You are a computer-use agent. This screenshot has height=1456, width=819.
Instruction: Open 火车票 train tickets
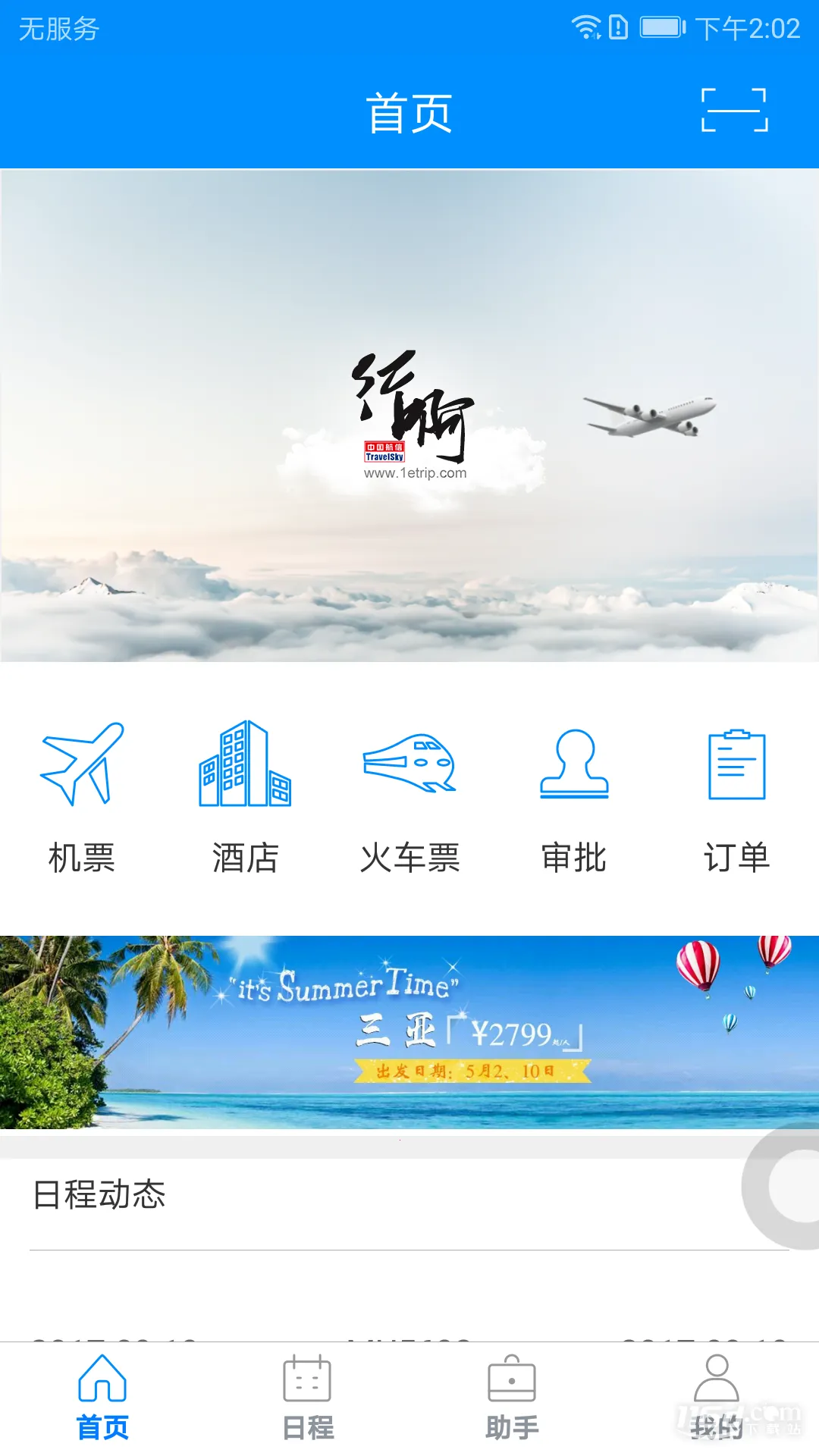[x=409, y=796]
